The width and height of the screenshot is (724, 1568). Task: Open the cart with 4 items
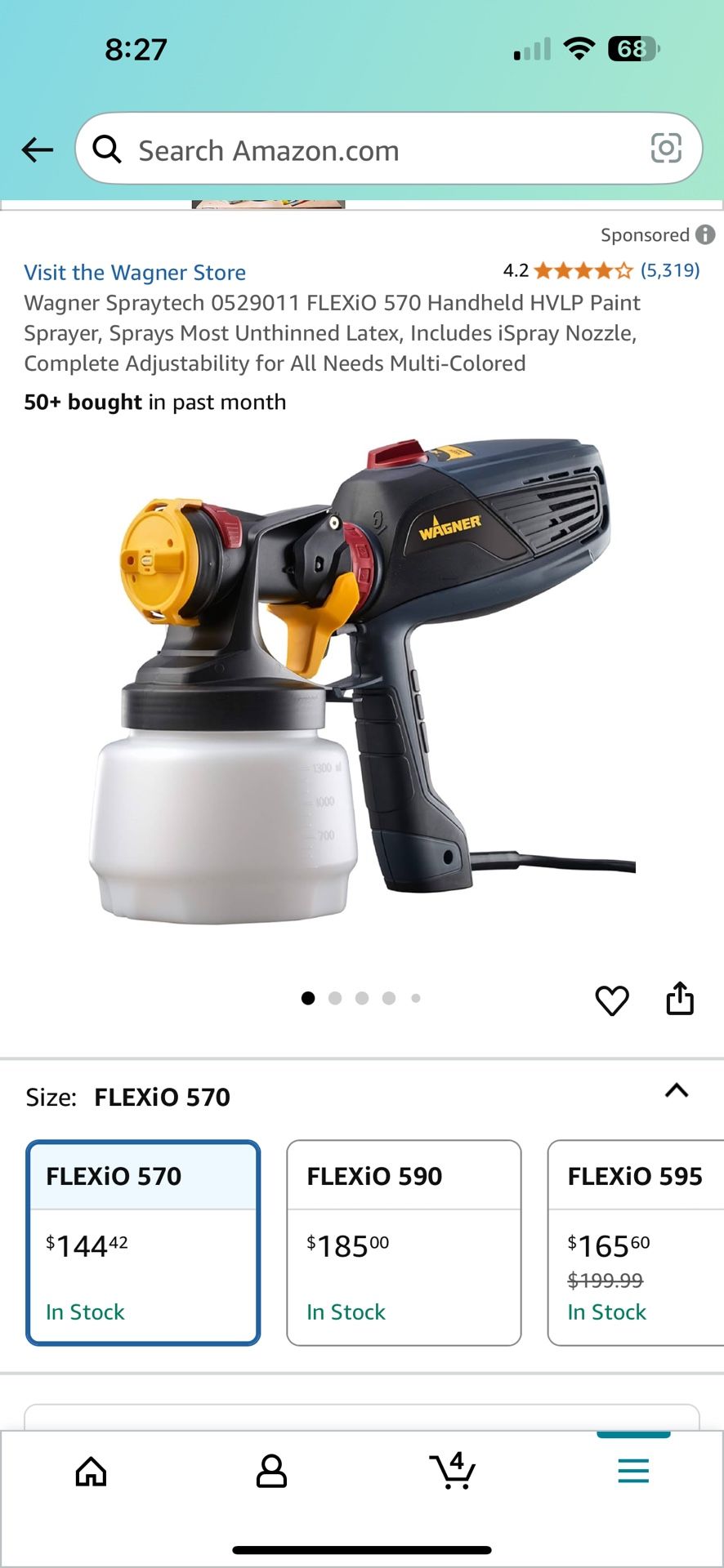coord(453,1471)
